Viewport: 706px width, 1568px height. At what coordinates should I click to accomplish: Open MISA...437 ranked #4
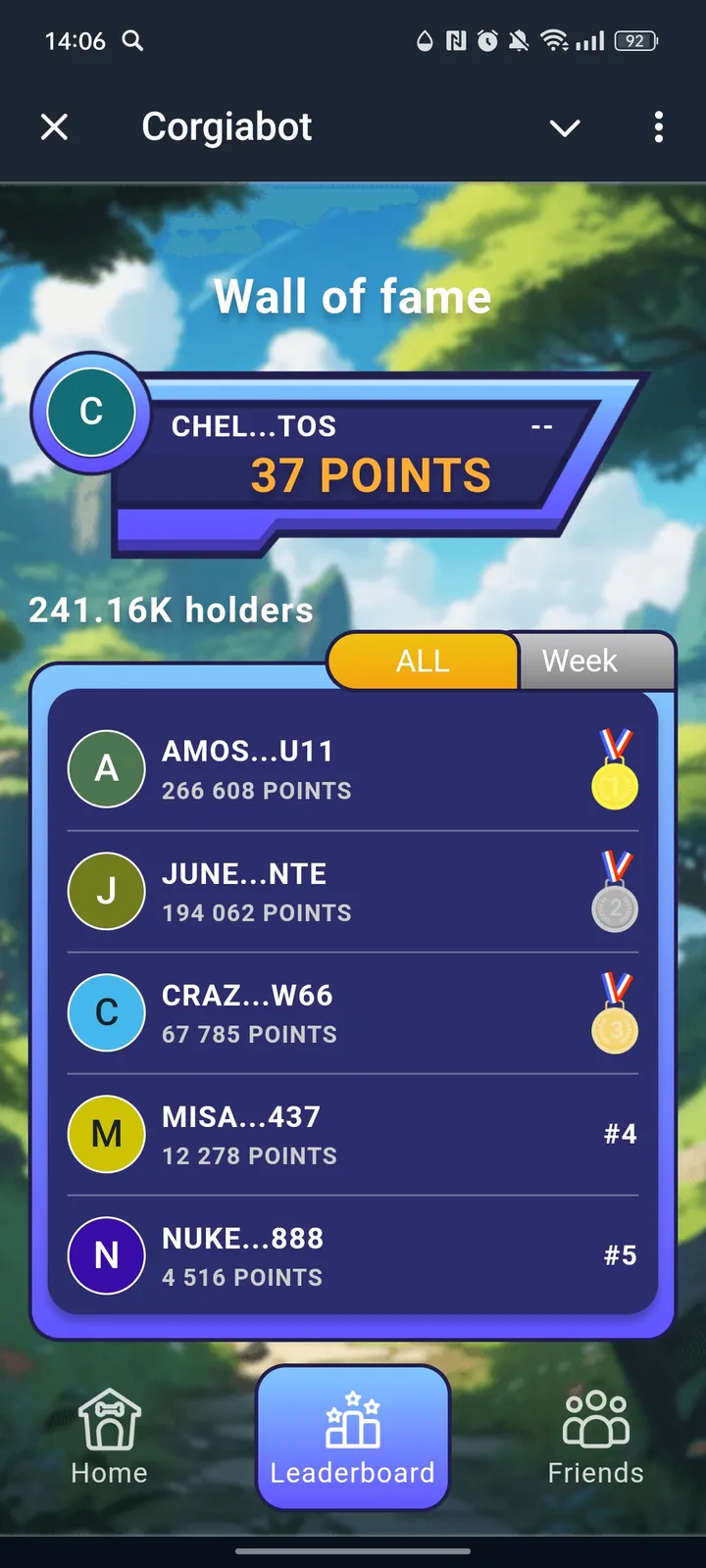point(353,1135)
